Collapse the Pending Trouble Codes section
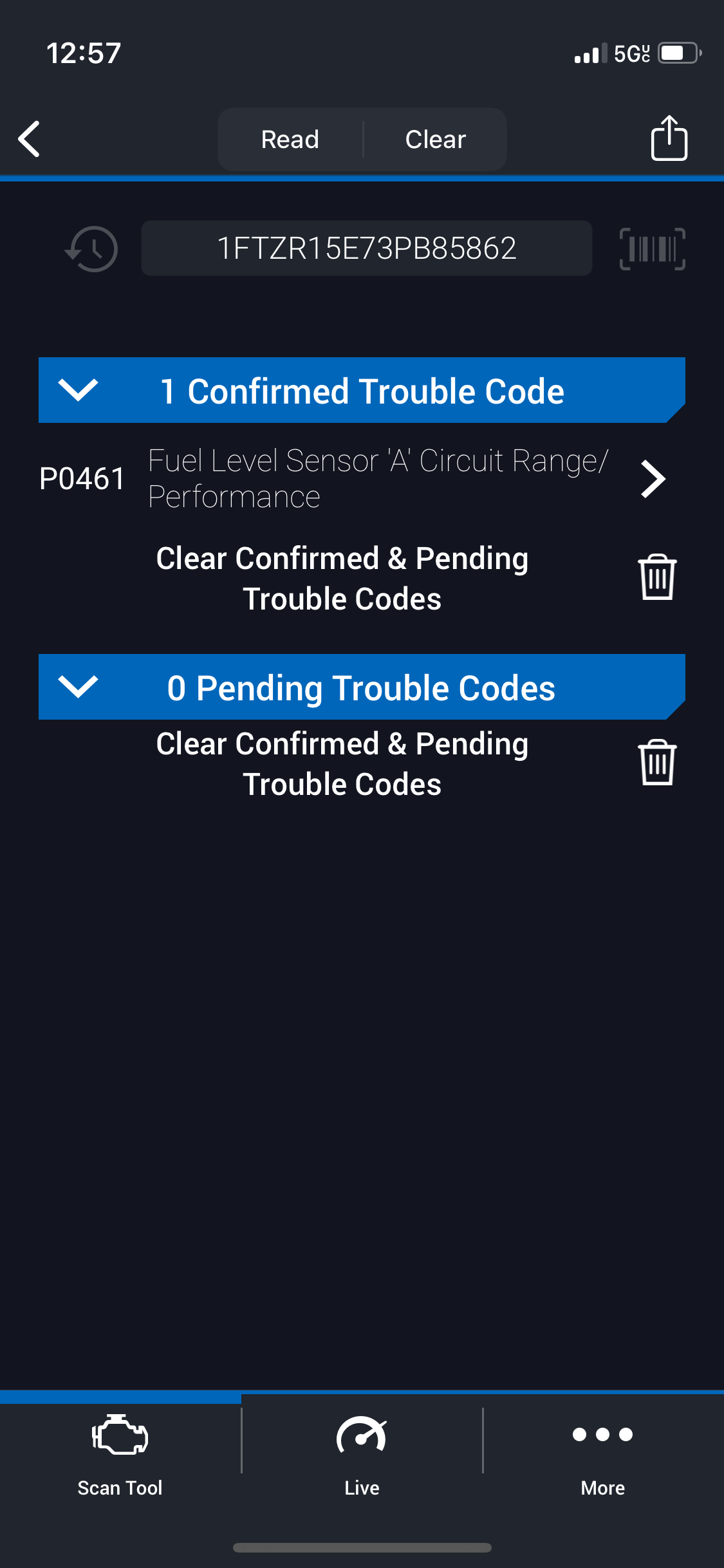Image resolution: width=724 pixels, height=1568 pixels. pos(78,687)
